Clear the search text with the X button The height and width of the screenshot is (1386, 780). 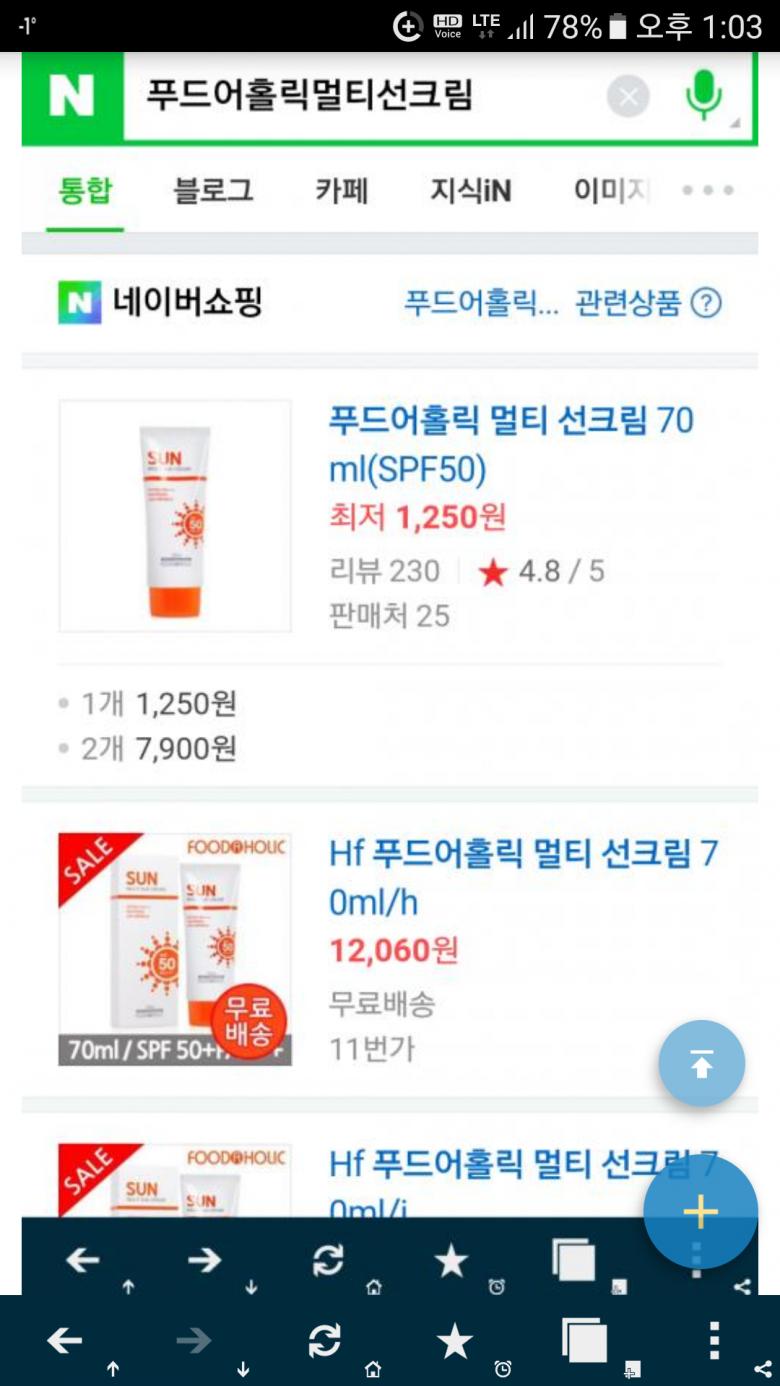tap(628, 97)
